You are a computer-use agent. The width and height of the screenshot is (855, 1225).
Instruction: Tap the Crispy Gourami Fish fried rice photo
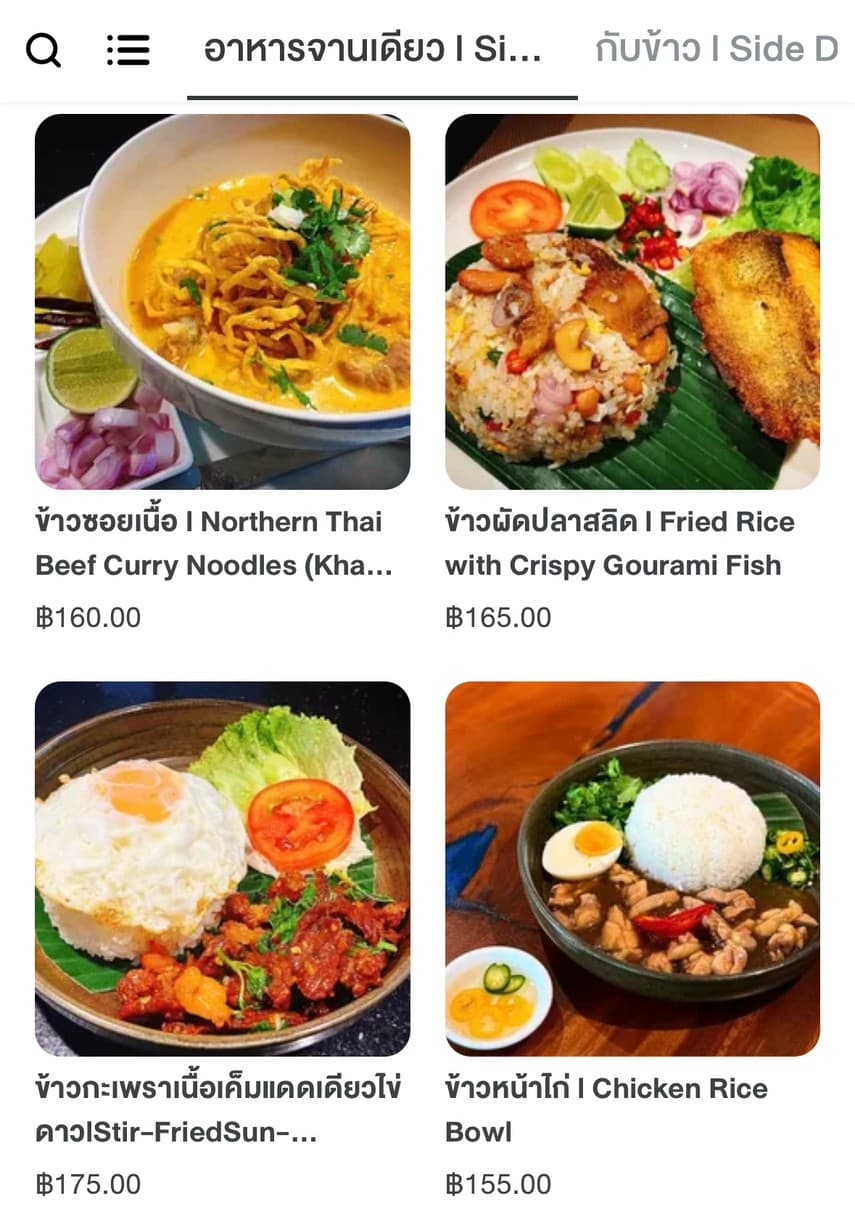(634, 300)
